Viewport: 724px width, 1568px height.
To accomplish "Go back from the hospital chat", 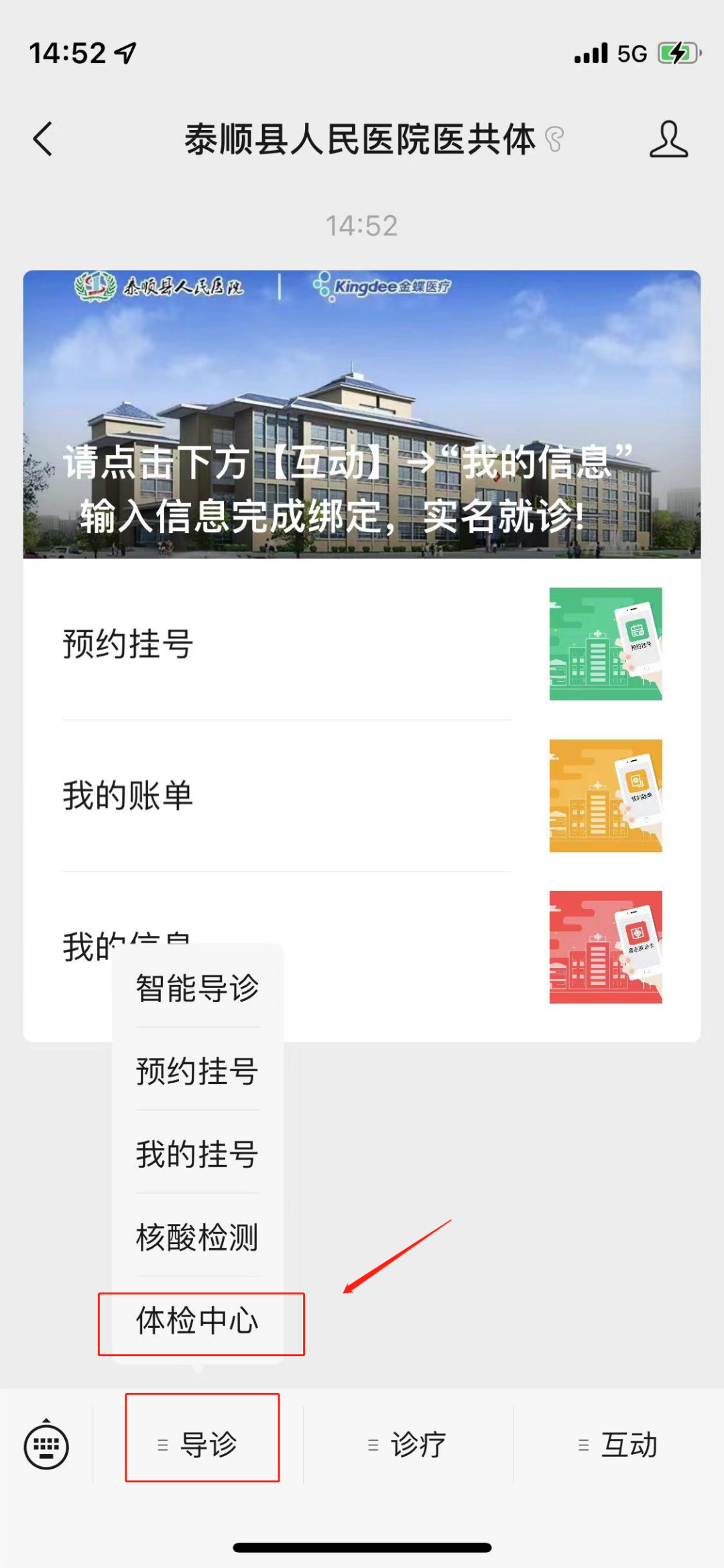I will tap(43, 139).
